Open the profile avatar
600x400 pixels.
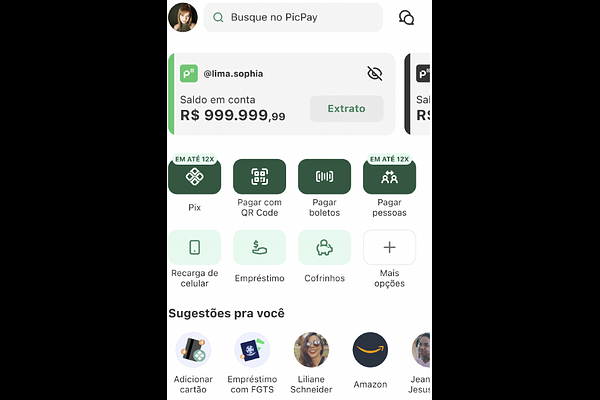183,17
